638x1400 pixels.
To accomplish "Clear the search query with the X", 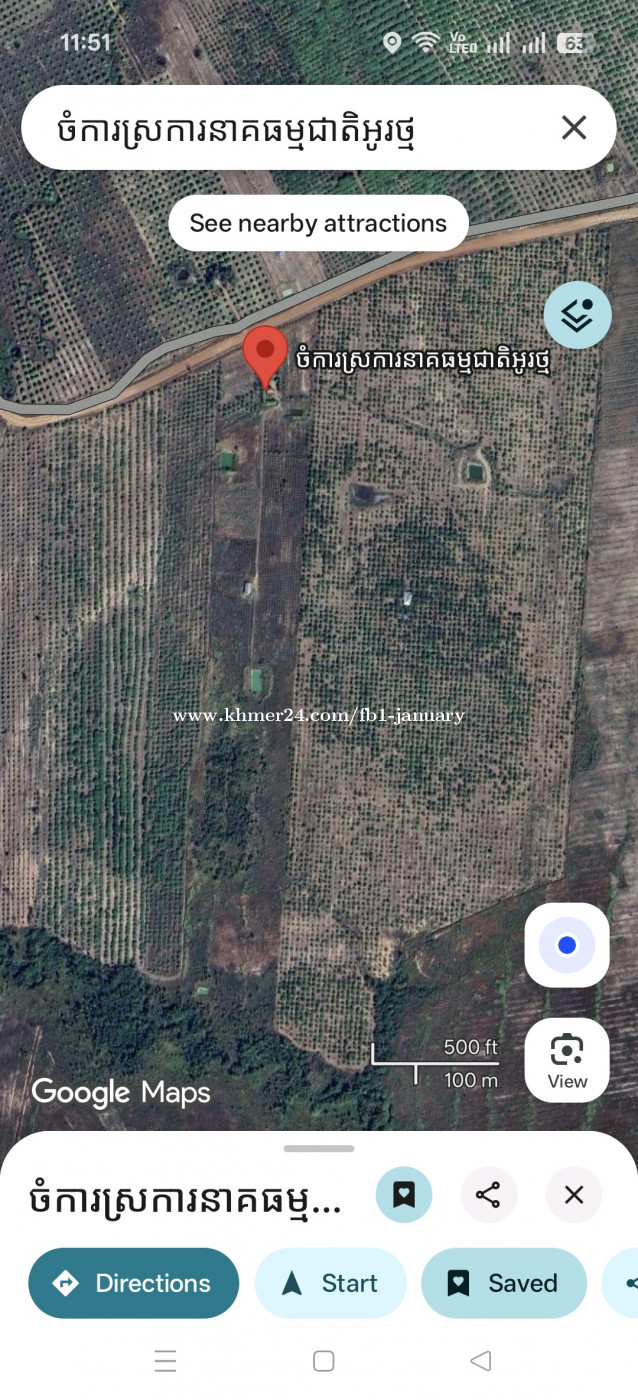I will 574,127.
